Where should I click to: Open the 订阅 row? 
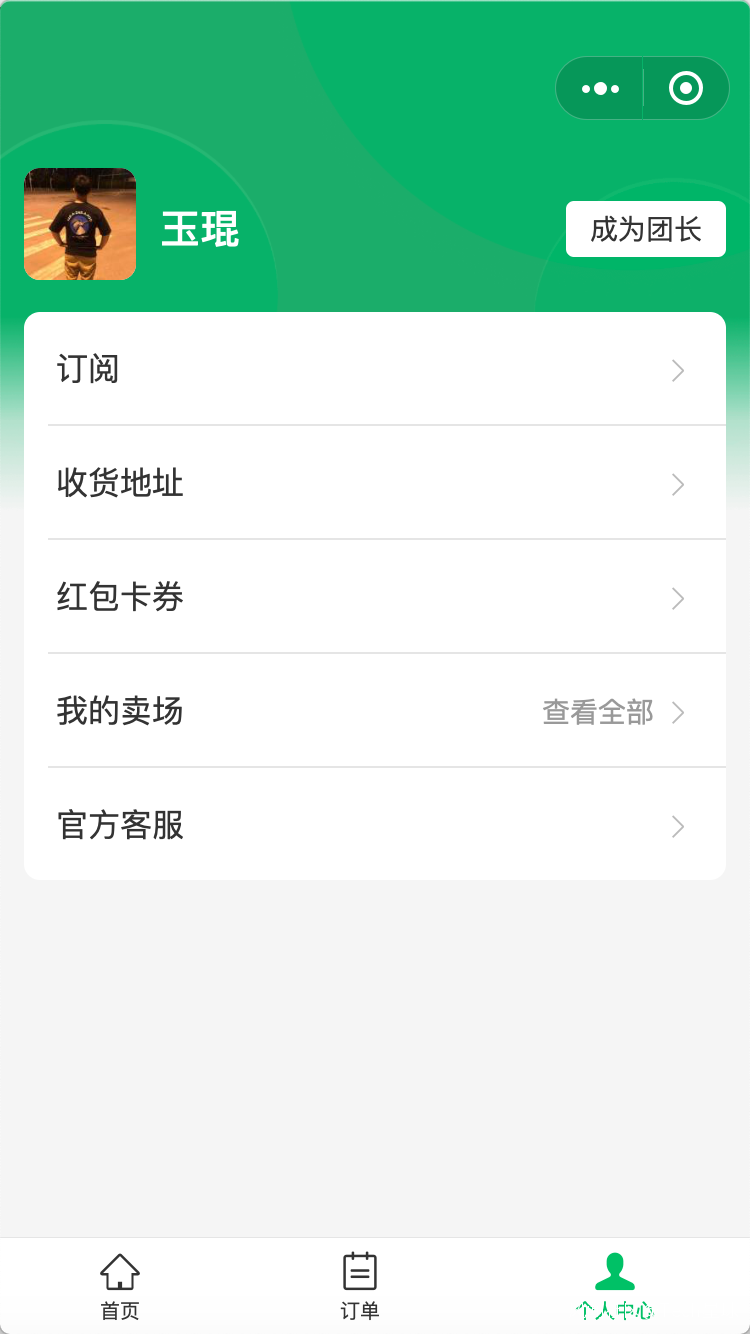(x=375, y=370)
